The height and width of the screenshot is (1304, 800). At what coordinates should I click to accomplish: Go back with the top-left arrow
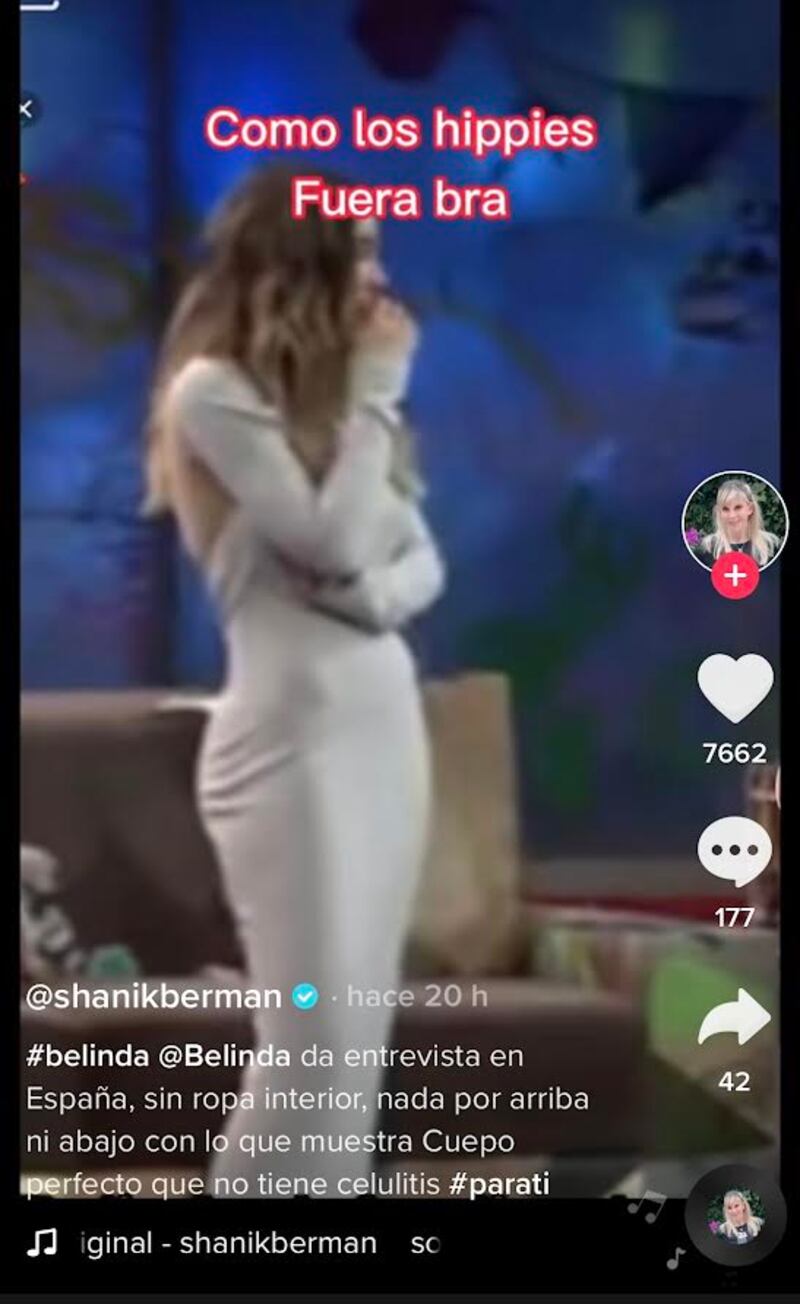[27, 110]
